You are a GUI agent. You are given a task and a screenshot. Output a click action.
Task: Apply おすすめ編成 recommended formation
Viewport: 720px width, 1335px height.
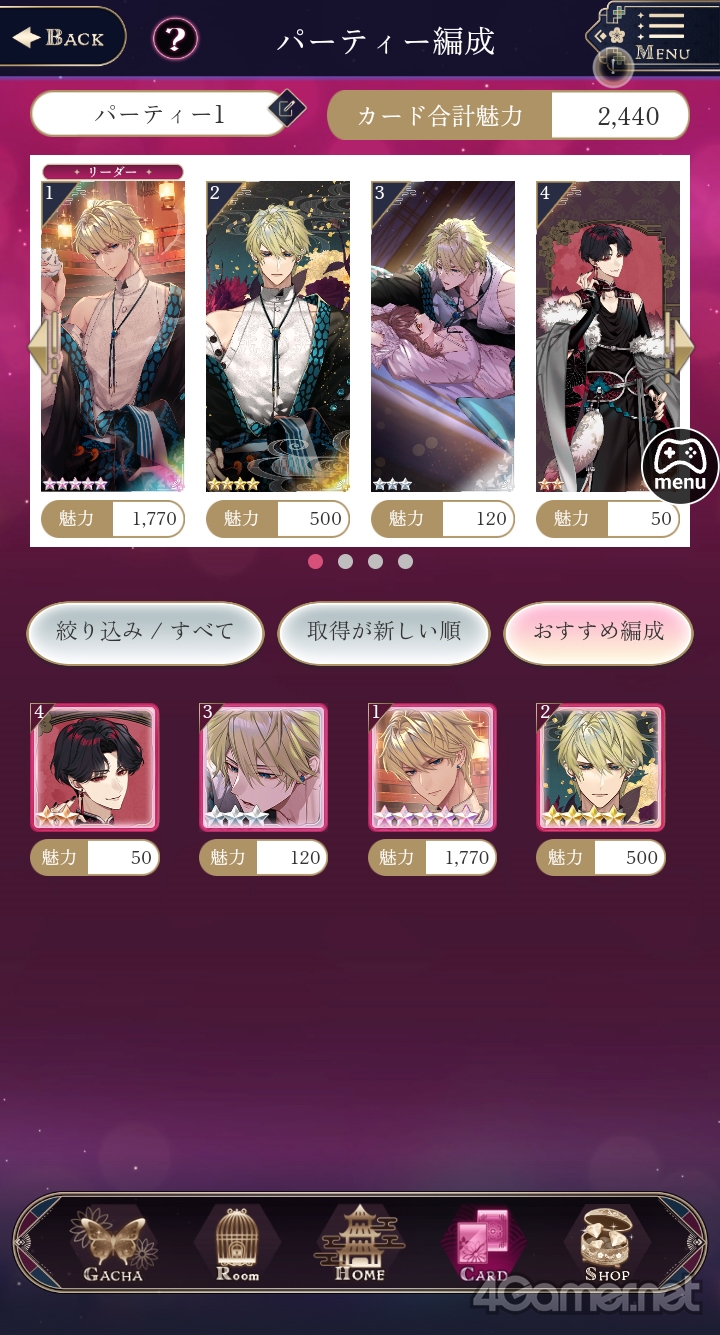598,632
